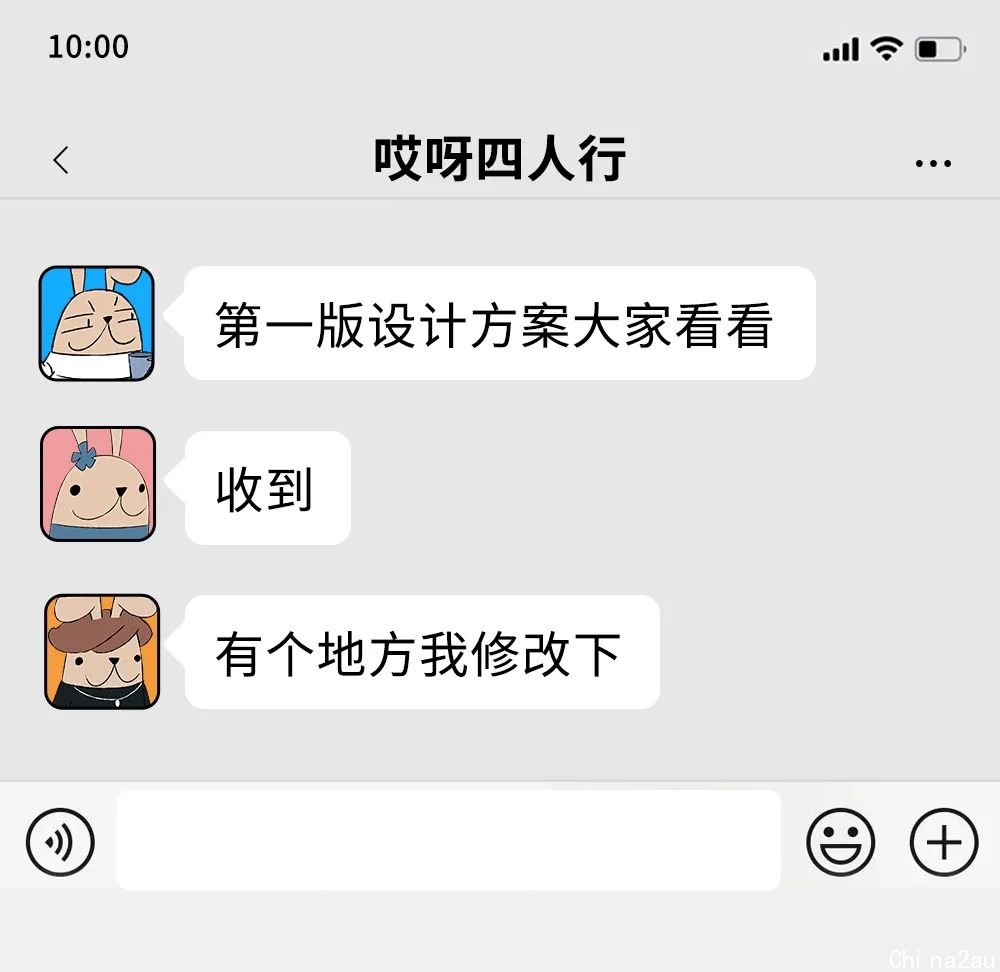Open the plus attachment menu
Screen dimensions: 1000x972
pyautogui.click(x=943, y=842)
